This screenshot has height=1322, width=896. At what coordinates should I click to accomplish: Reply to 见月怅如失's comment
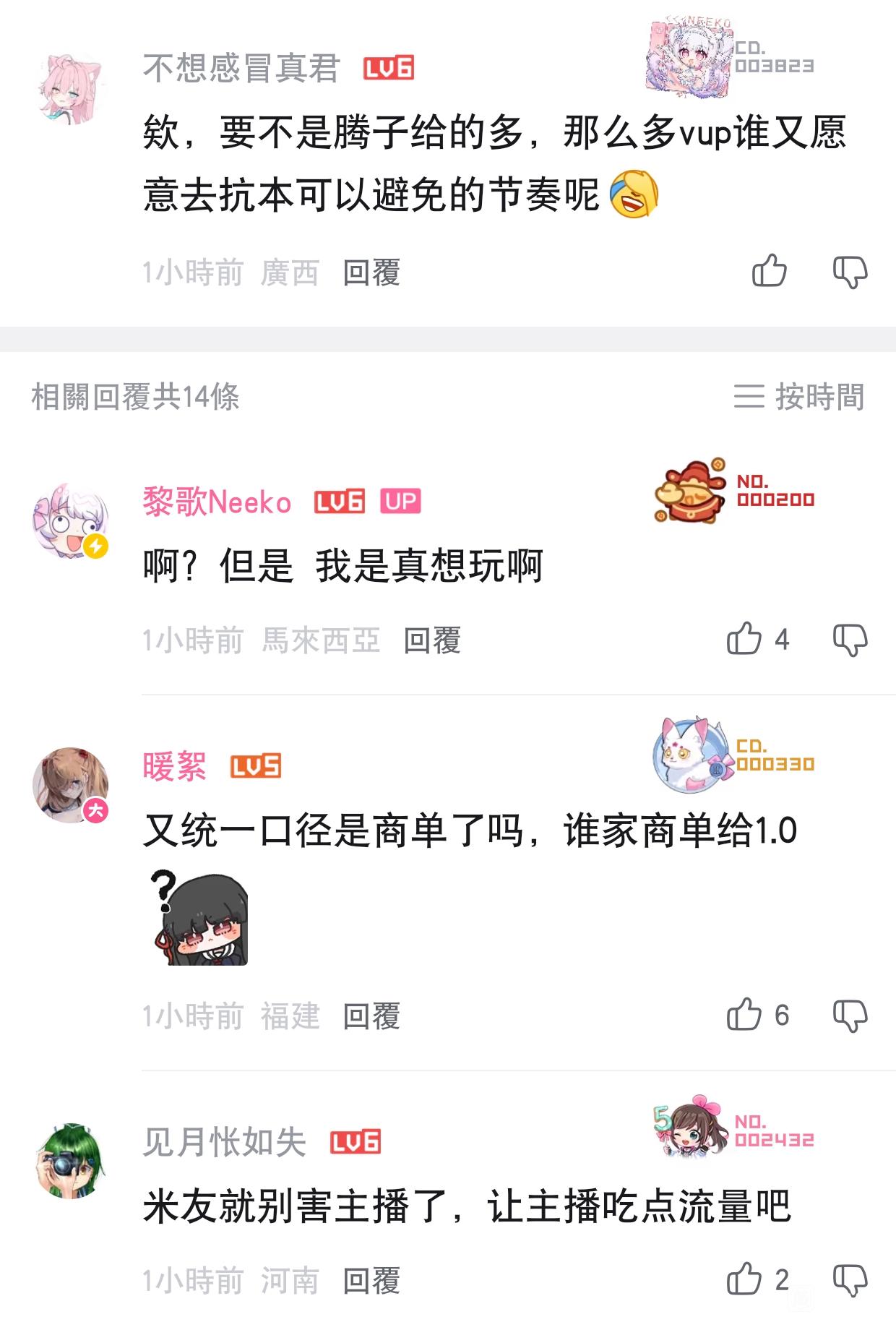tap(371, 1281)
